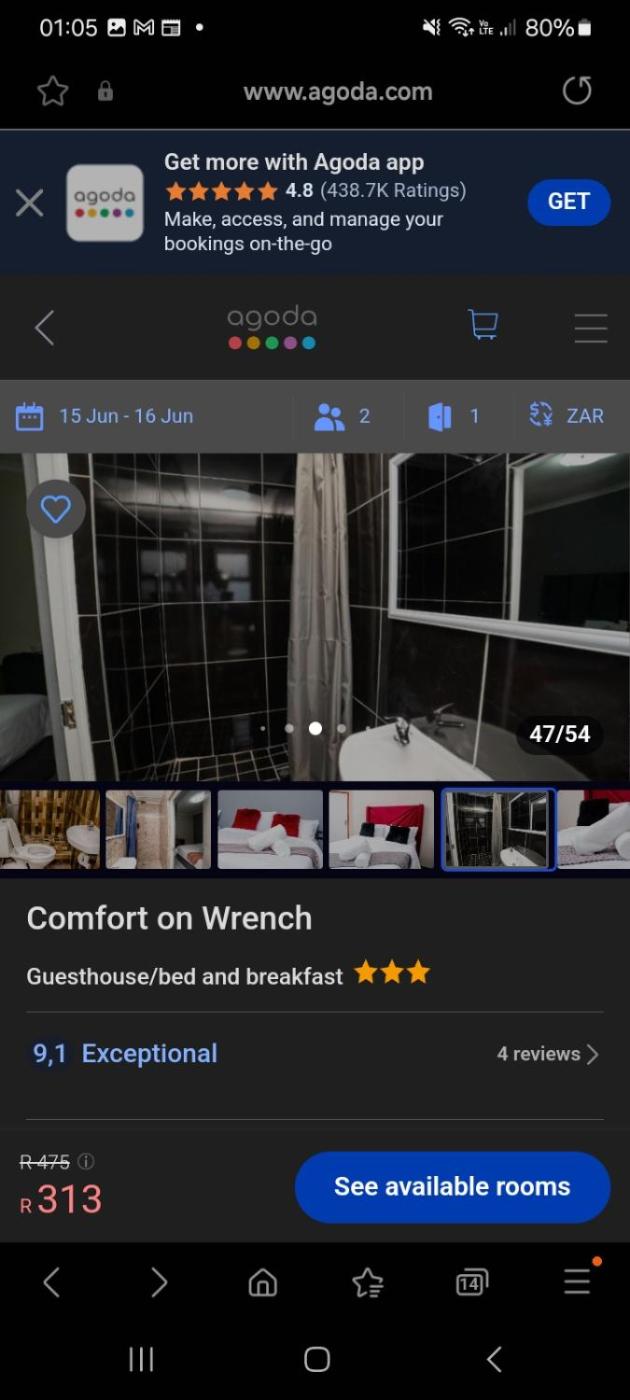The width and height of the screenshot is (630, 1400).
Task: Save Comfort on Wrench to favorites
Action: click(x=55, y=510)
